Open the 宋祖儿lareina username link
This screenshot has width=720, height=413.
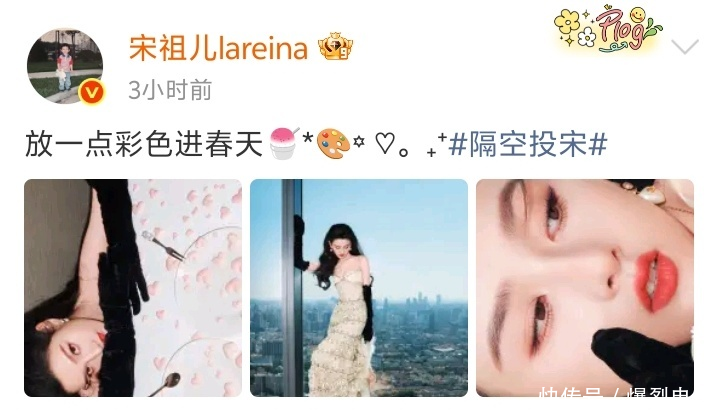[x=218, y=48]
